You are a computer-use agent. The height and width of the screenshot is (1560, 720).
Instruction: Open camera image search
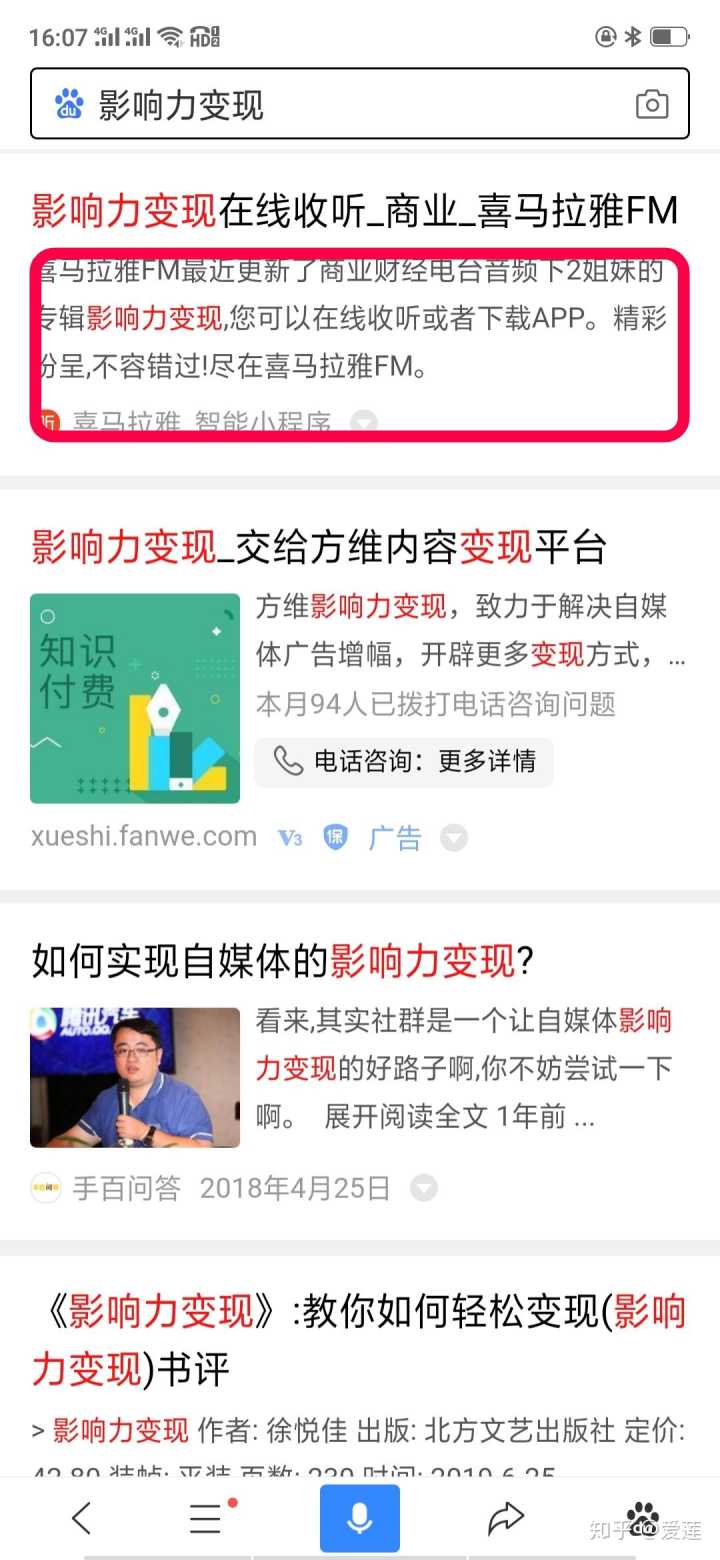652,104
